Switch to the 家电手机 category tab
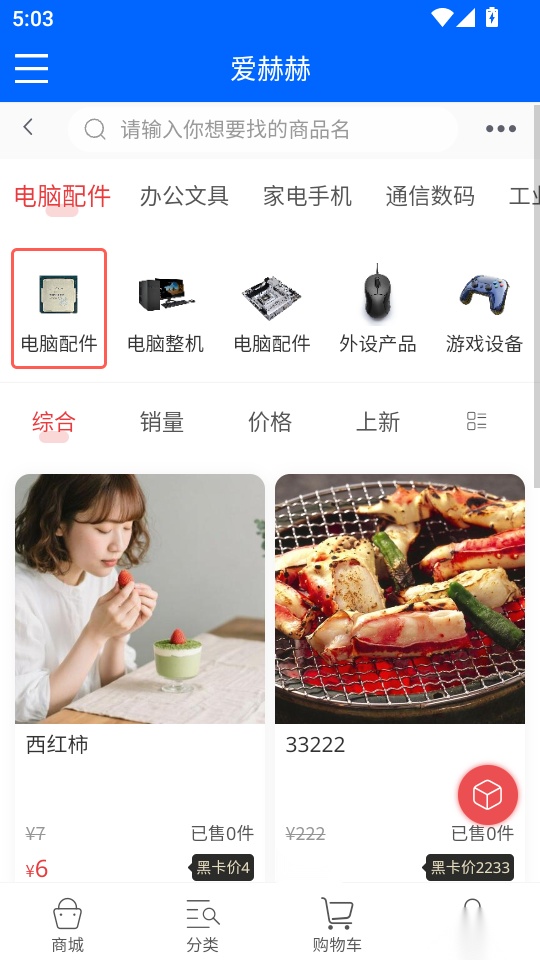 click(307, 197)
